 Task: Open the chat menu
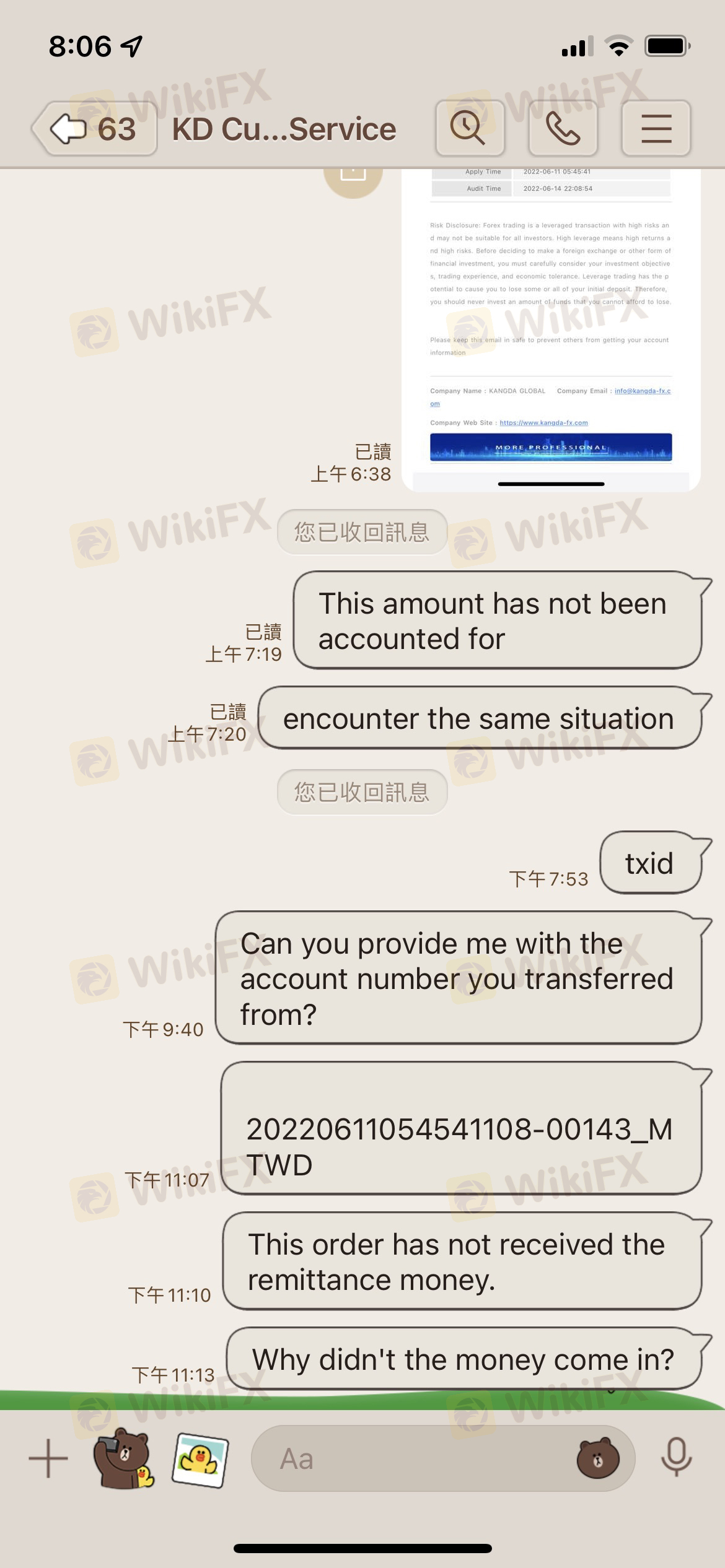(656, 128)
